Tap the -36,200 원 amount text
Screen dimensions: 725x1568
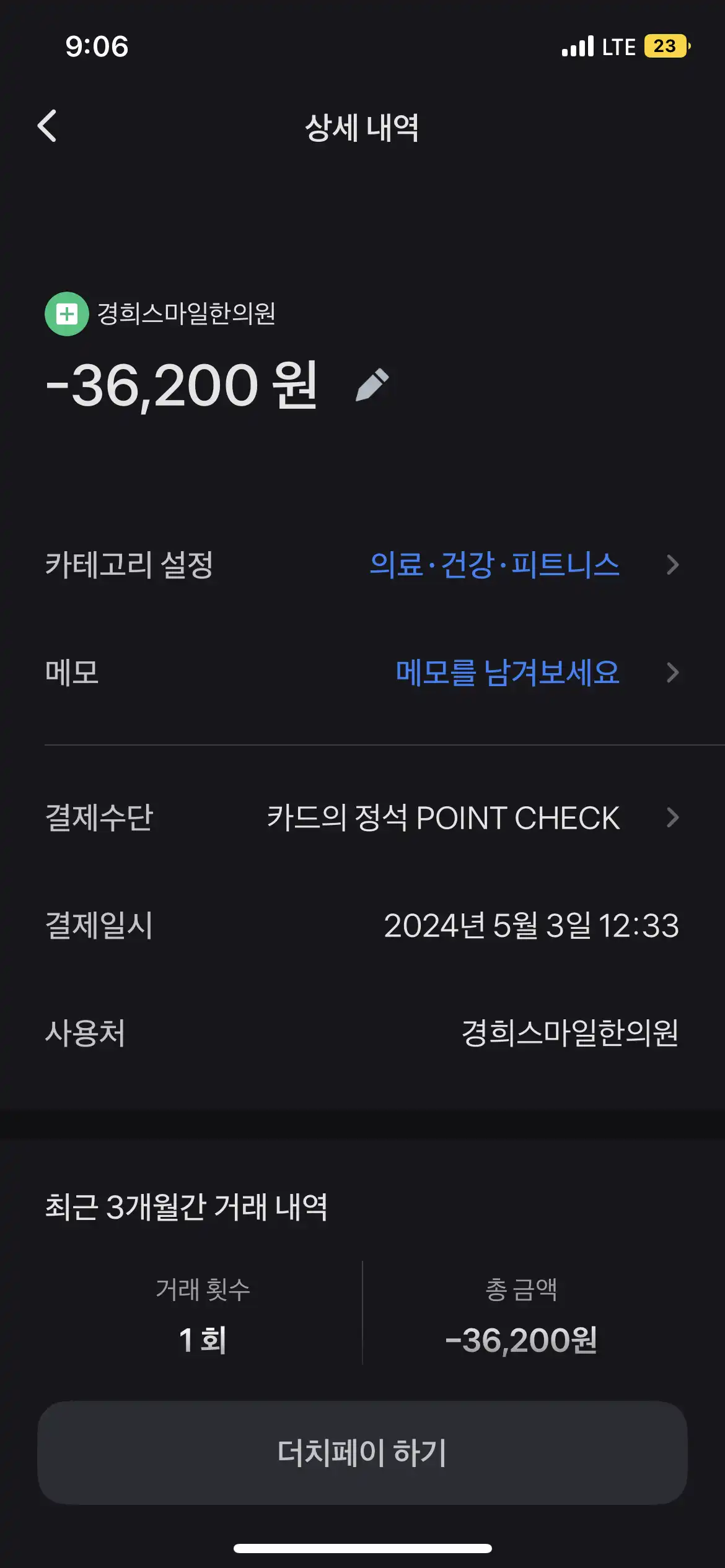pos(183,386)
